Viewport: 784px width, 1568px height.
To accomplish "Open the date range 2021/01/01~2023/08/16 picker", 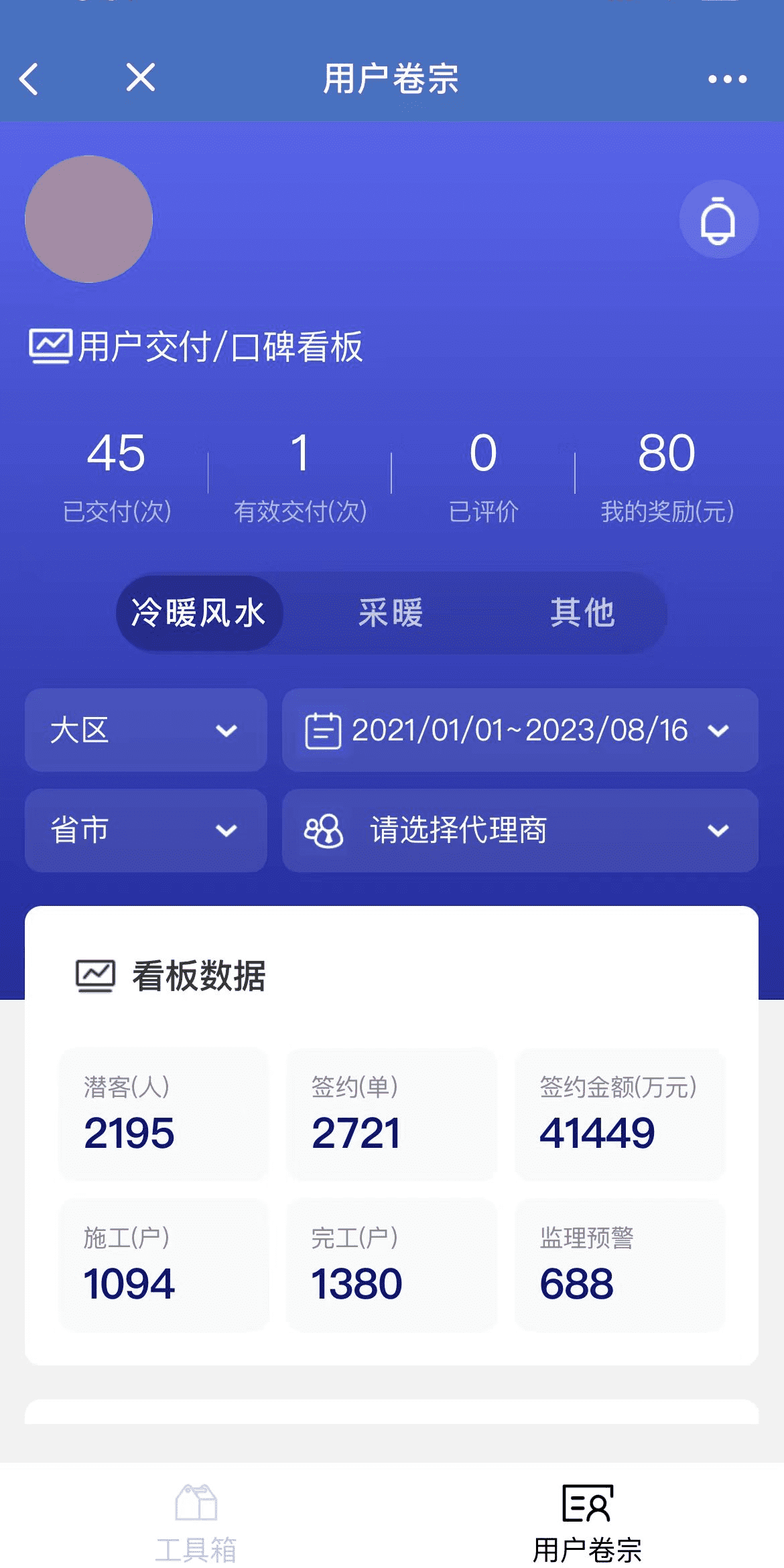I will 519,730.
